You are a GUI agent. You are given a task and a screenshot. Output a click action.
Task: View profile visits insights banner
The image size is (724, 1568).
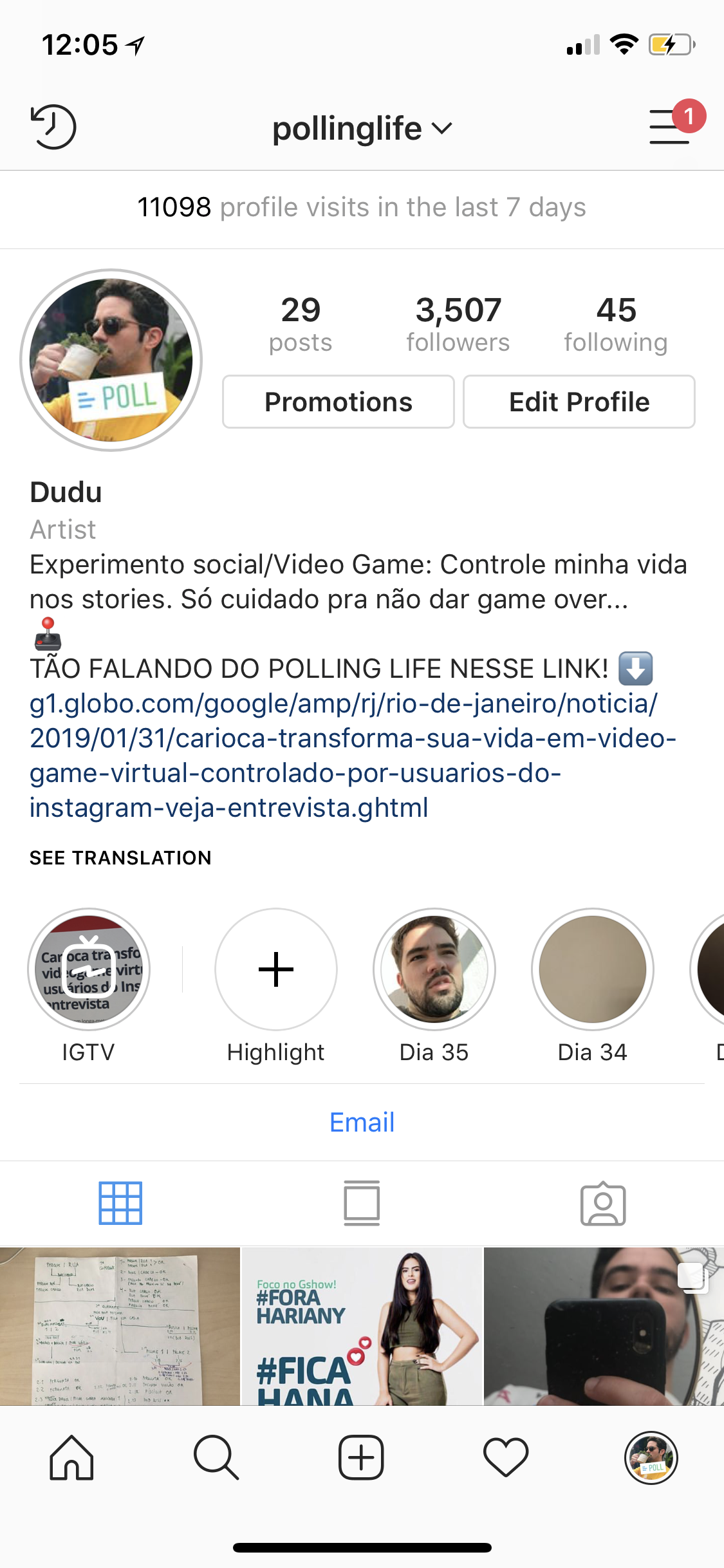(362, 207)
